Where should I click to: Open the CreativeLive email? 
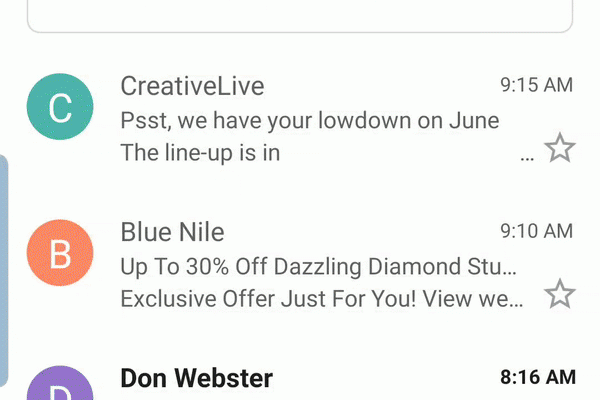pos(310,120)
